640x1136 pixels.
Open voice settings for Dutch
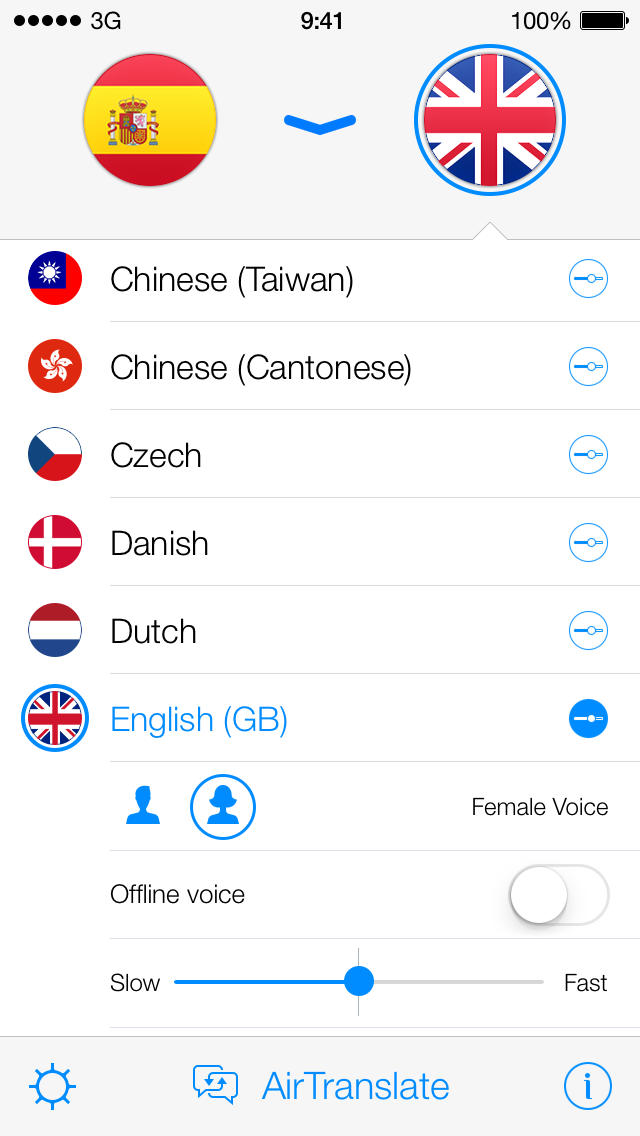tap(588, 631)
